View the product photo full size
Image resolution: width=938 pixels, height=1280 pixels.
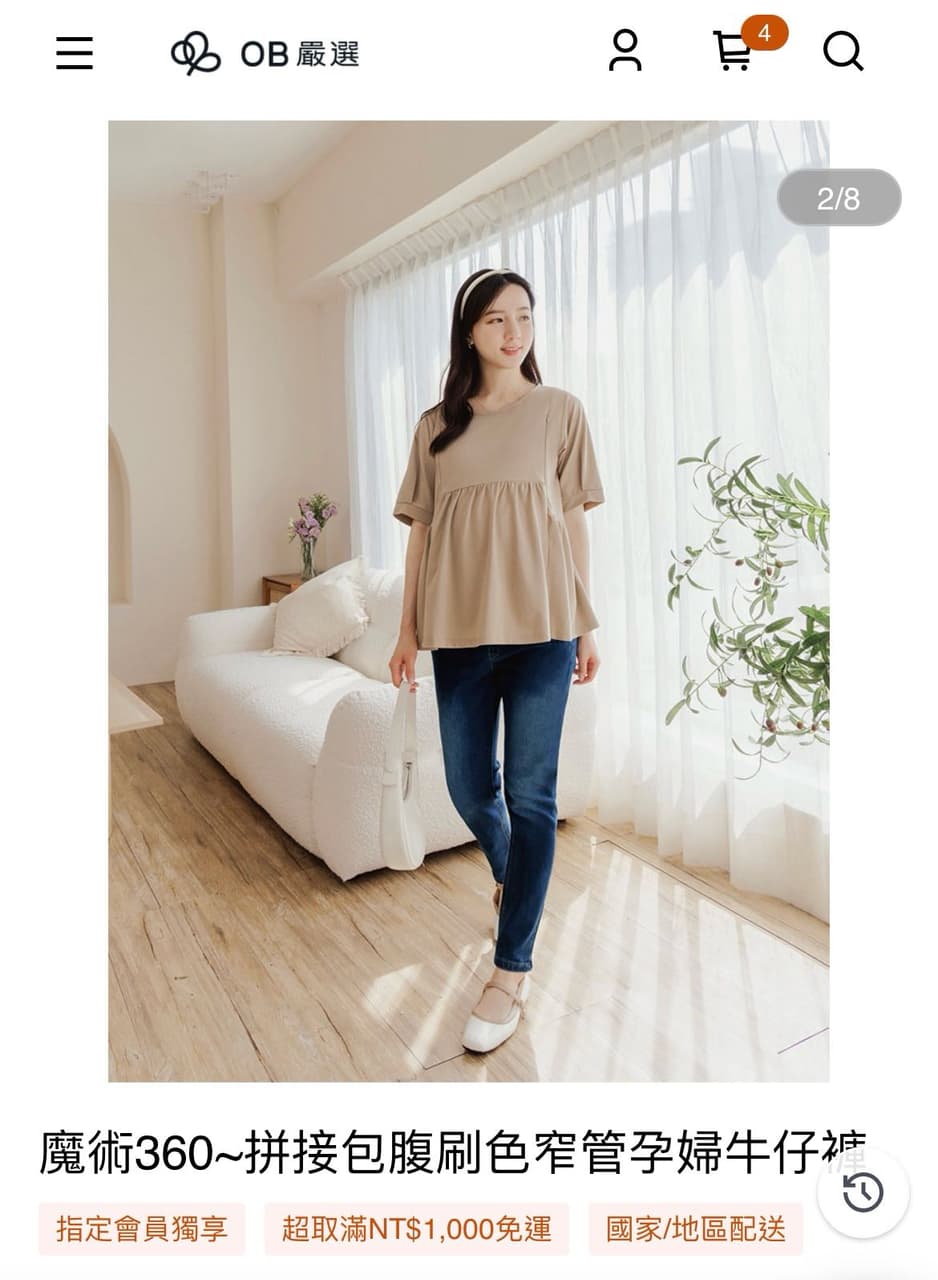point(468,600)
